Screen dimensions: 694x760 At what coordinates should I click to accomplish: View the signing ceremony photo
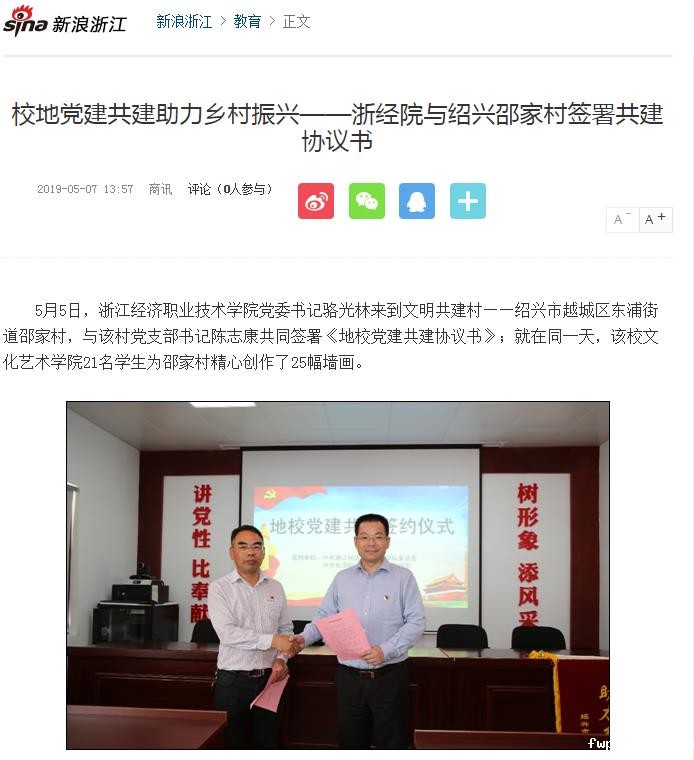tap(337, 575)
